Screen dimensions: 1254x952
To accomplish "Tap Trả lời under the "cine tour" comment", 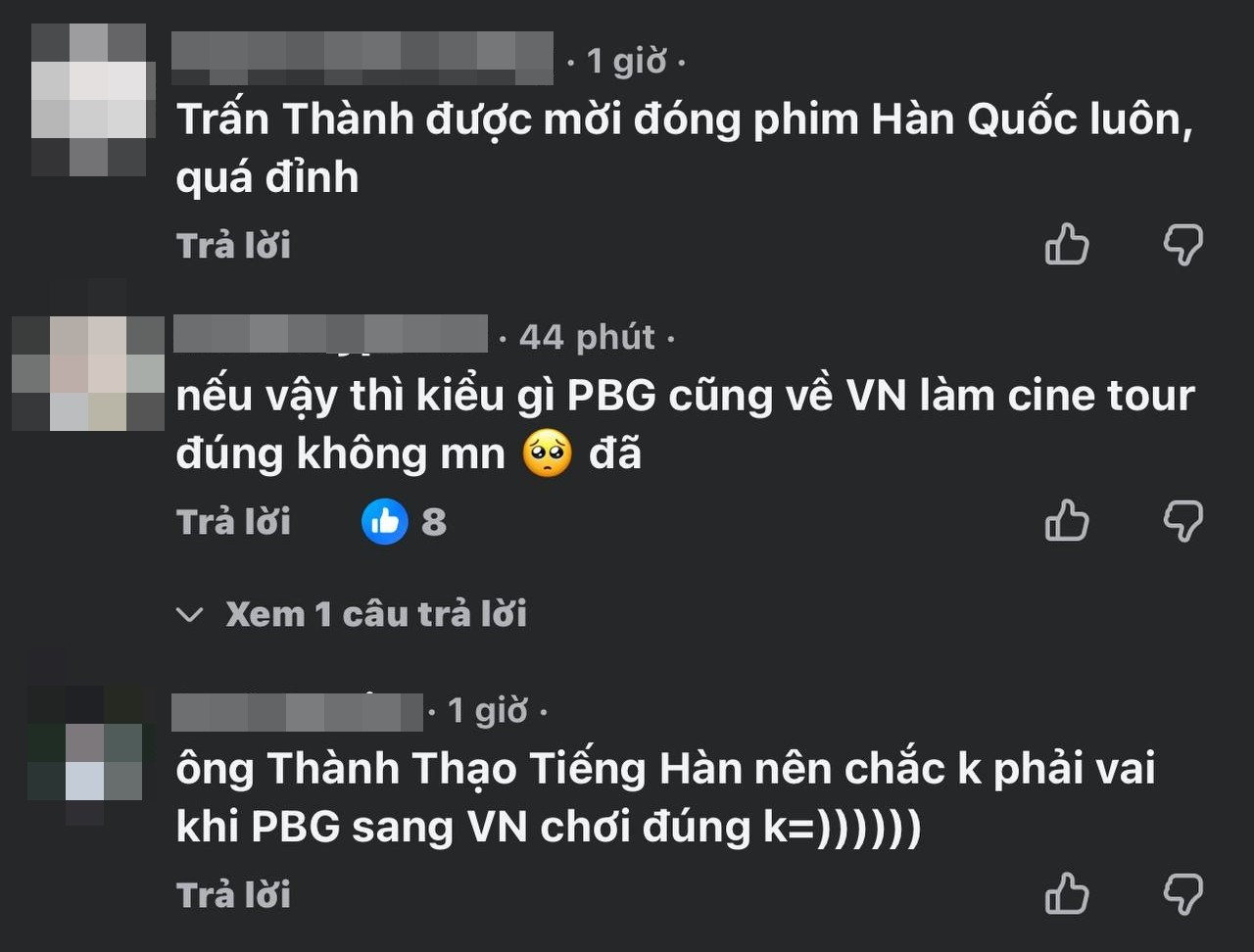I will point(233,522).
